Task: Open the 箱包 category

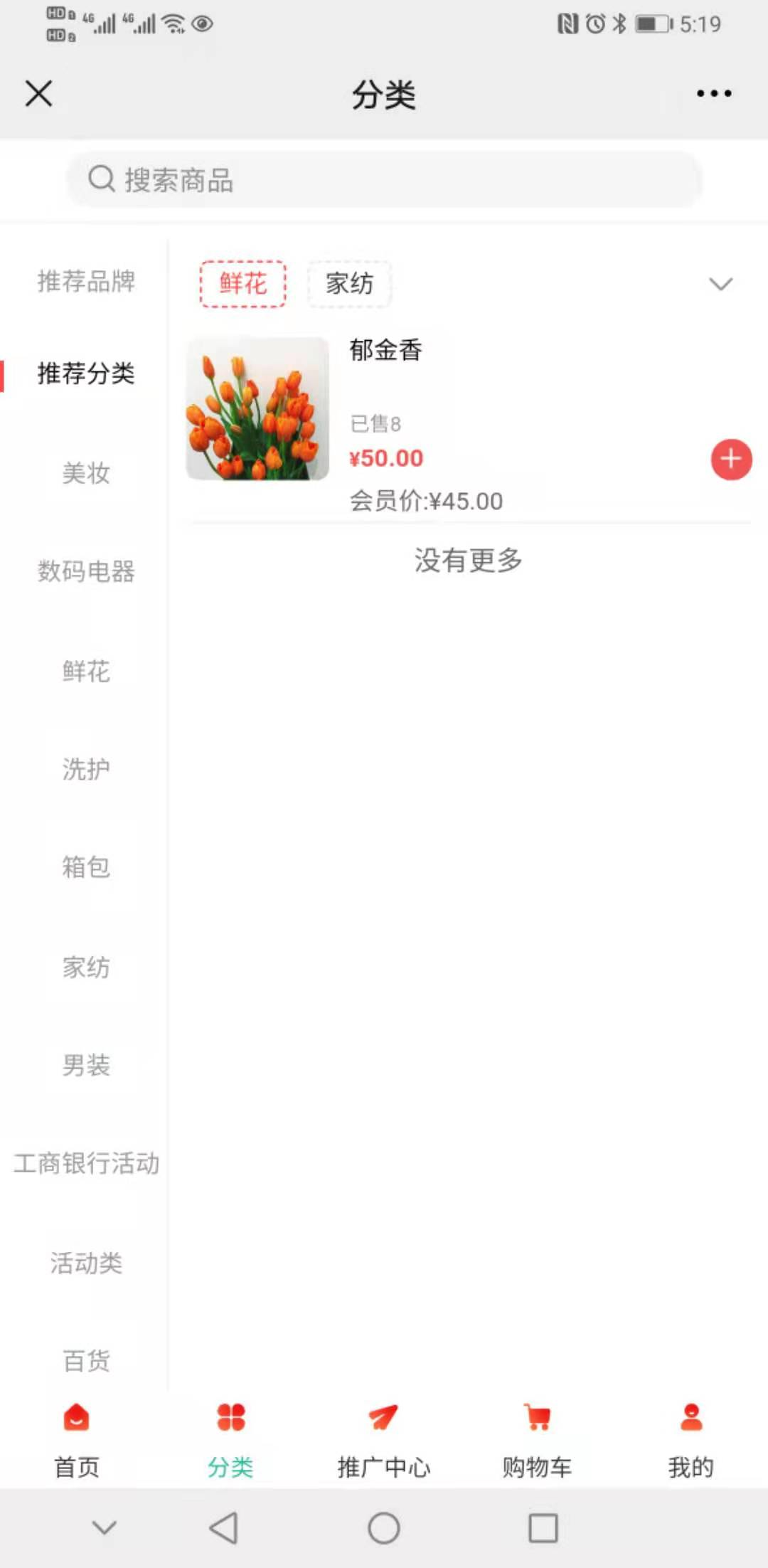Action: point(86,867)
